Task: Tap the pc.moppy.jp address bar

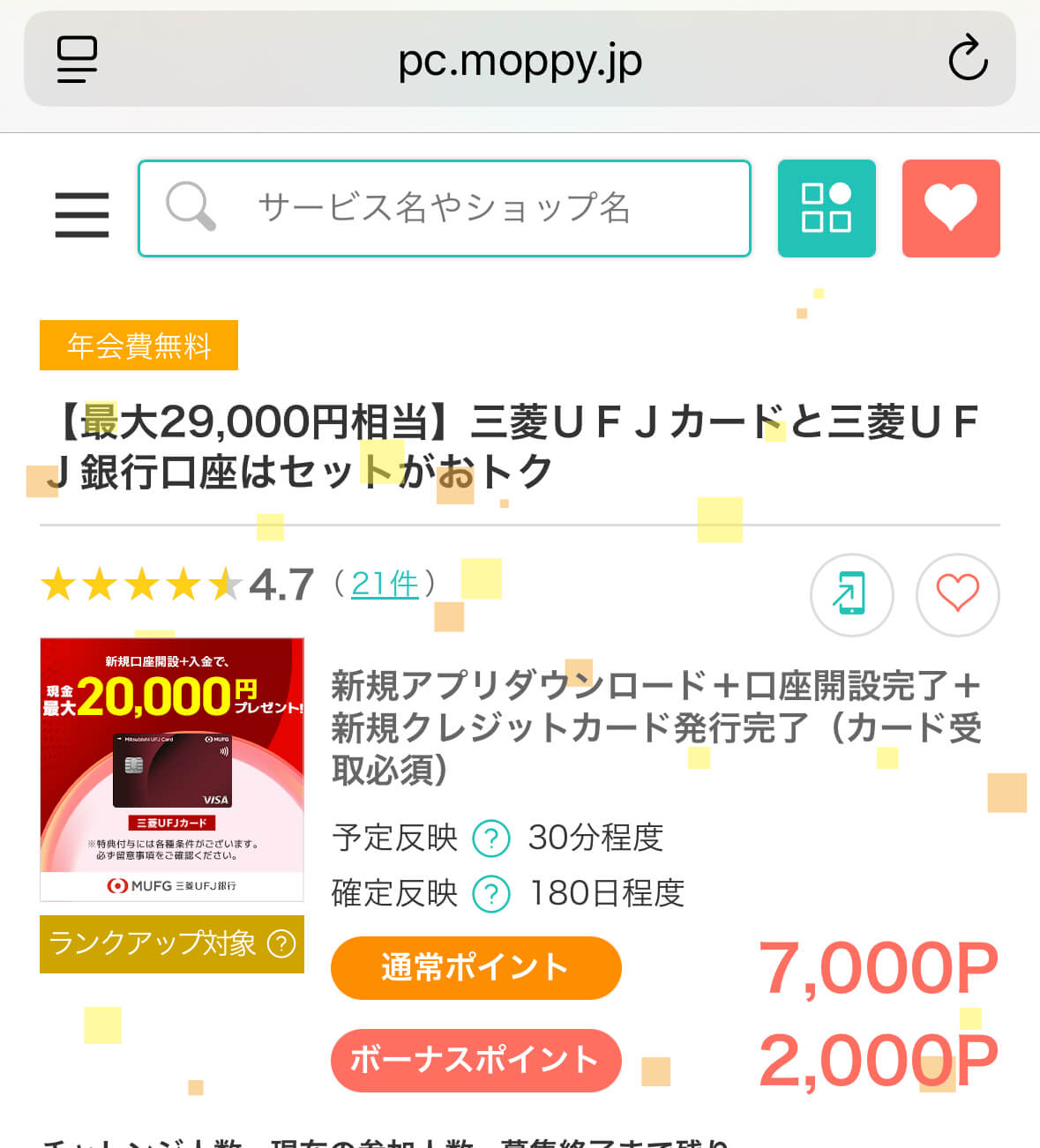Action: point(520,61)
